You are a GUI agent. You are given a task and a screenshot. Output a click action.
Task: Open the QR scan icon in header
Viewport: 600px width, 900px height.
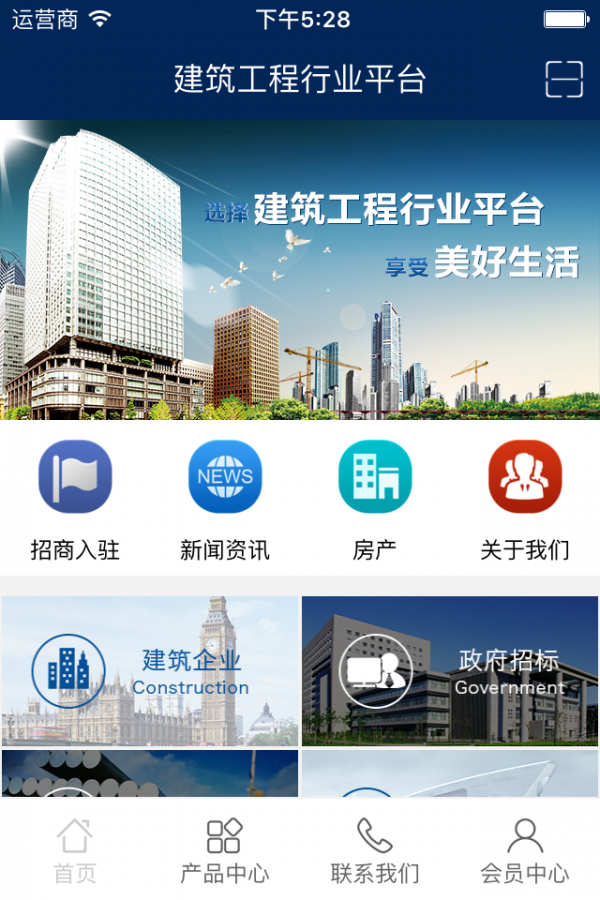click(x=564, y=79)
